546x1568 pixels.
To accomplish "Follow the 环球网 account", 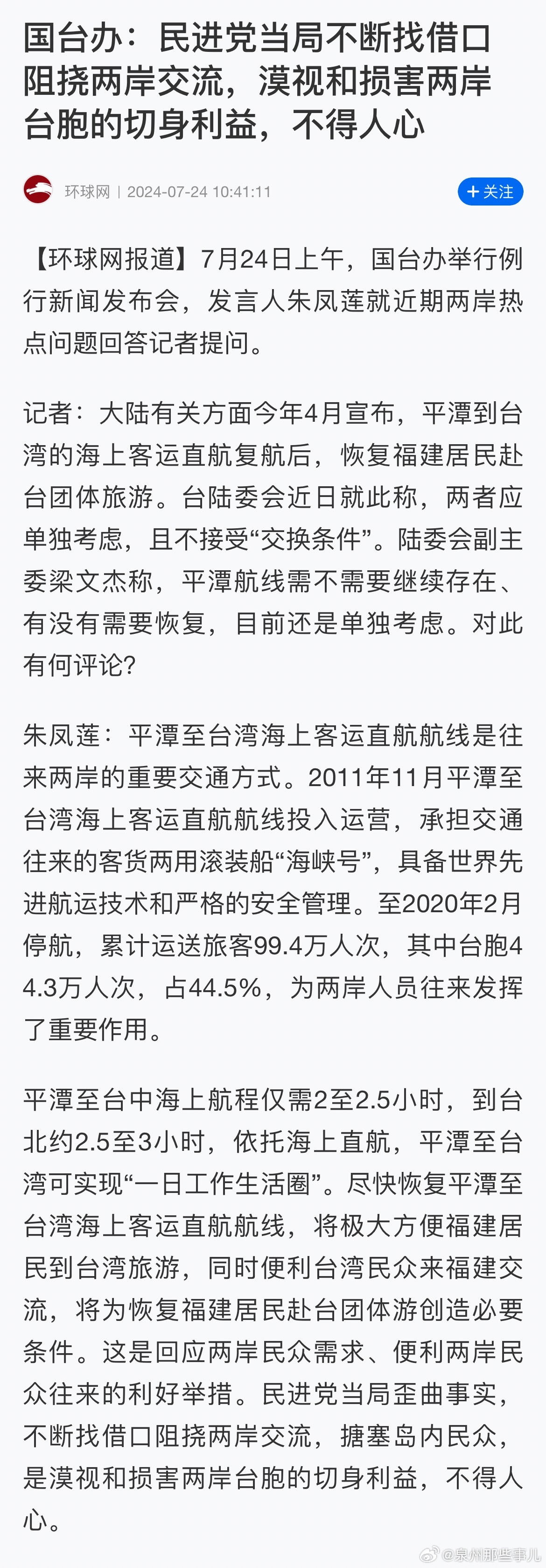I will (x=490, y=192).
